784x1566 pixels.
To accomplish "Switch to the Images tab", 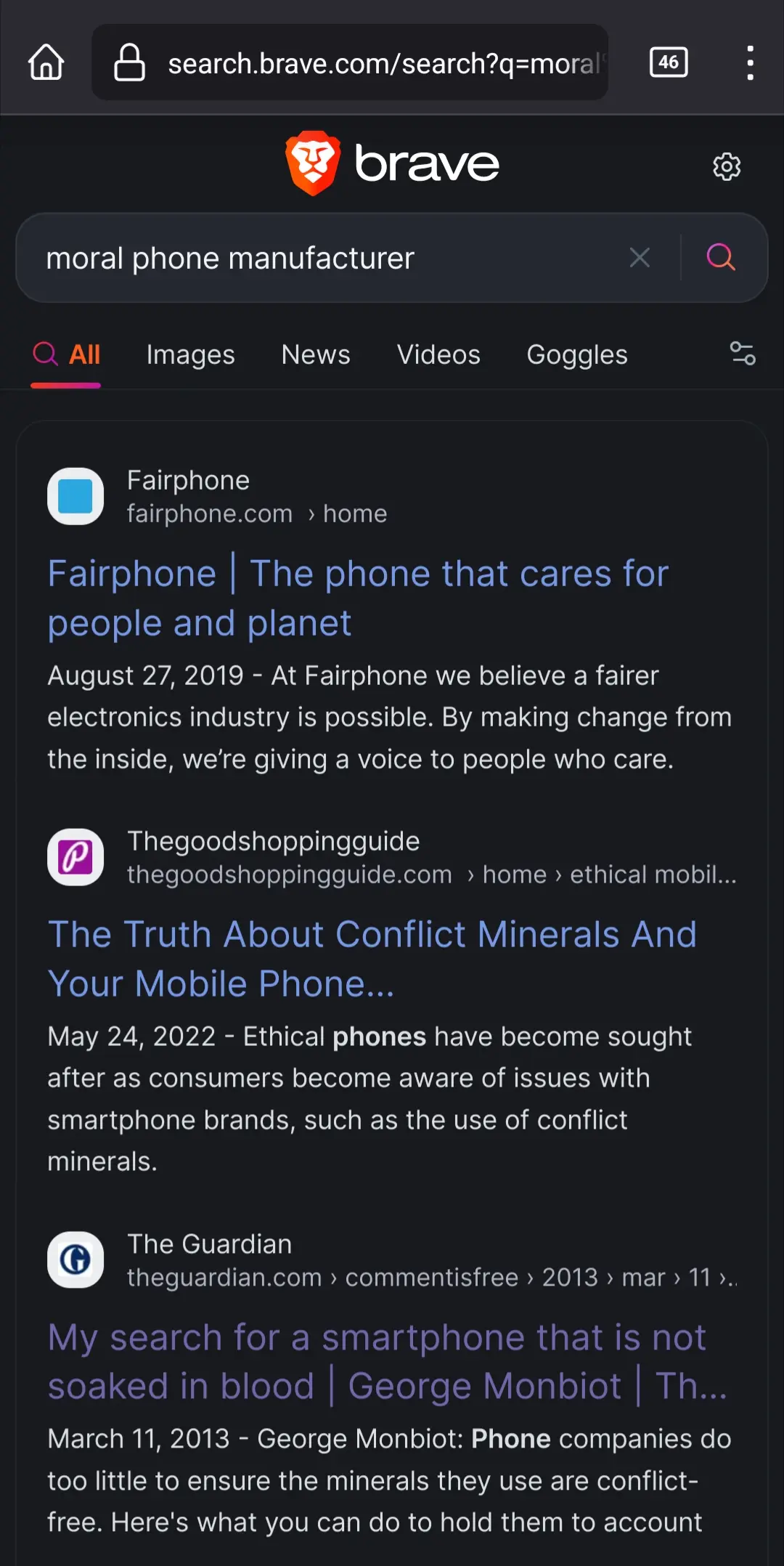I will click(x=190, y=354).
